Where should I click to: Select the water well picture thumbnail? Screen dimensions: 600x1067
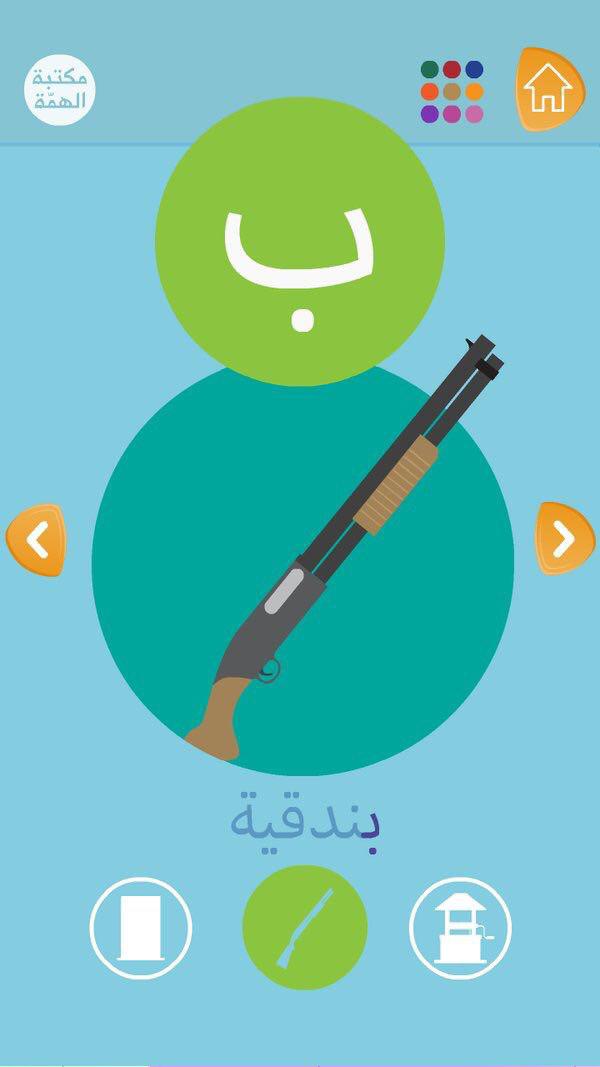[461, 928]
